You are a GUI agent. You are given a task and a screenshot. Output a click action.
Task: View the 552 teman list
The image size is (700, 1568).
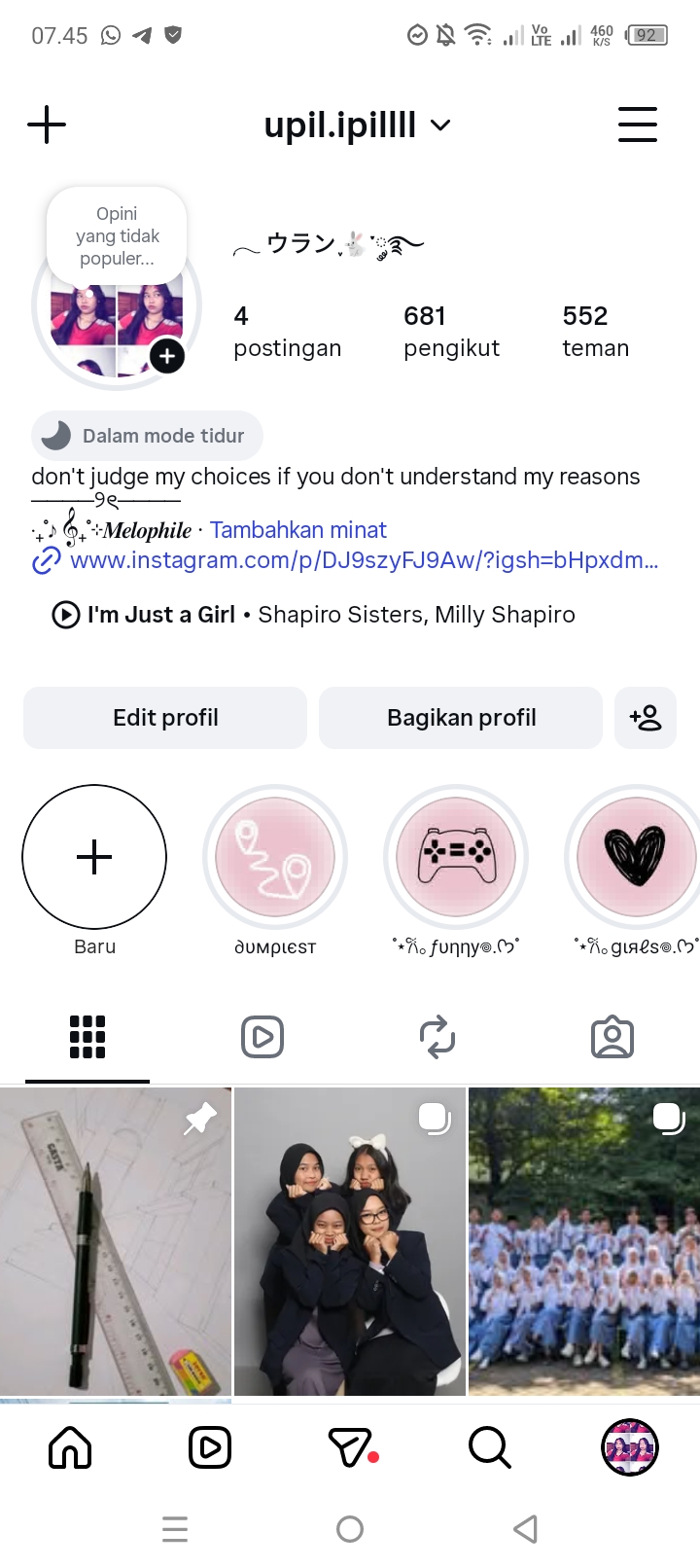(x=595, y=331)
